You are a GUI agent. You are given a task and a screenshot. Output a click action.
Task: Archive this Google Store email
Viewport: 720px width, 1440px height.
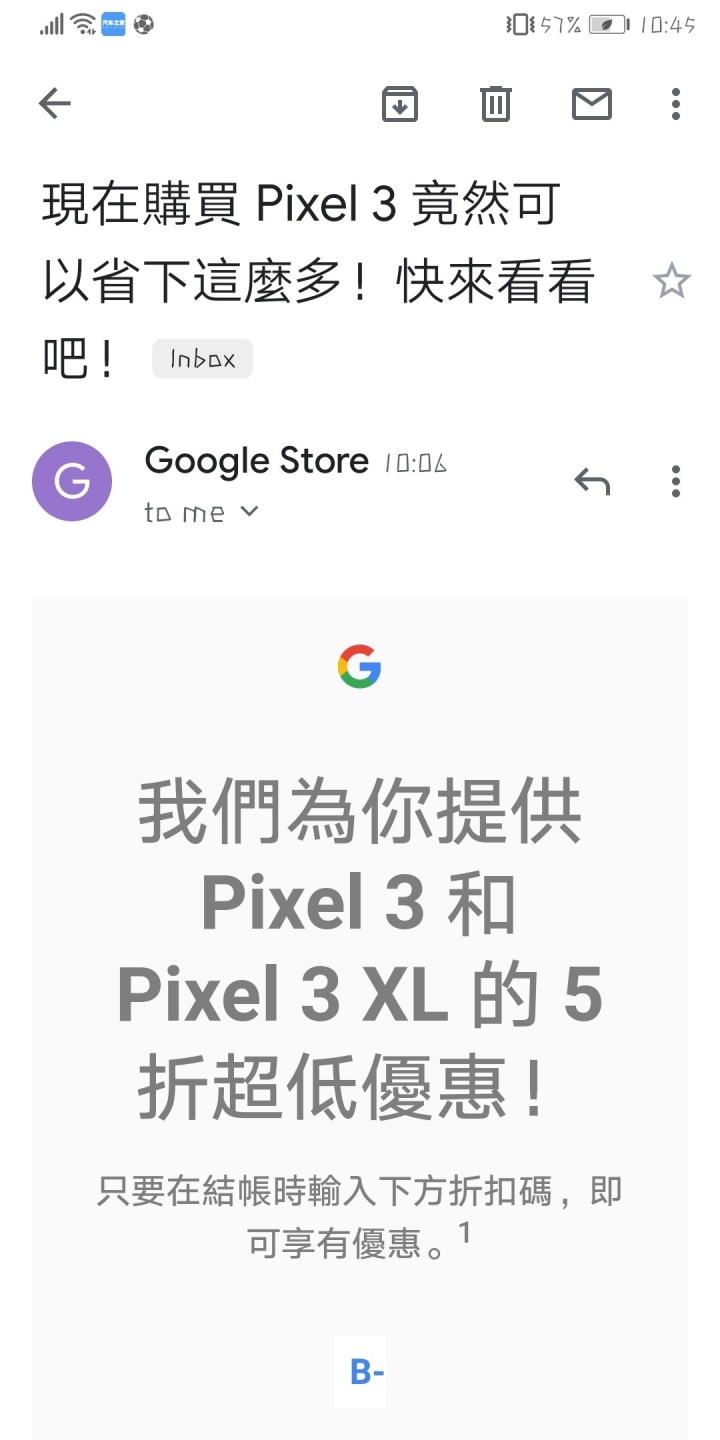[x=400, y=104]
